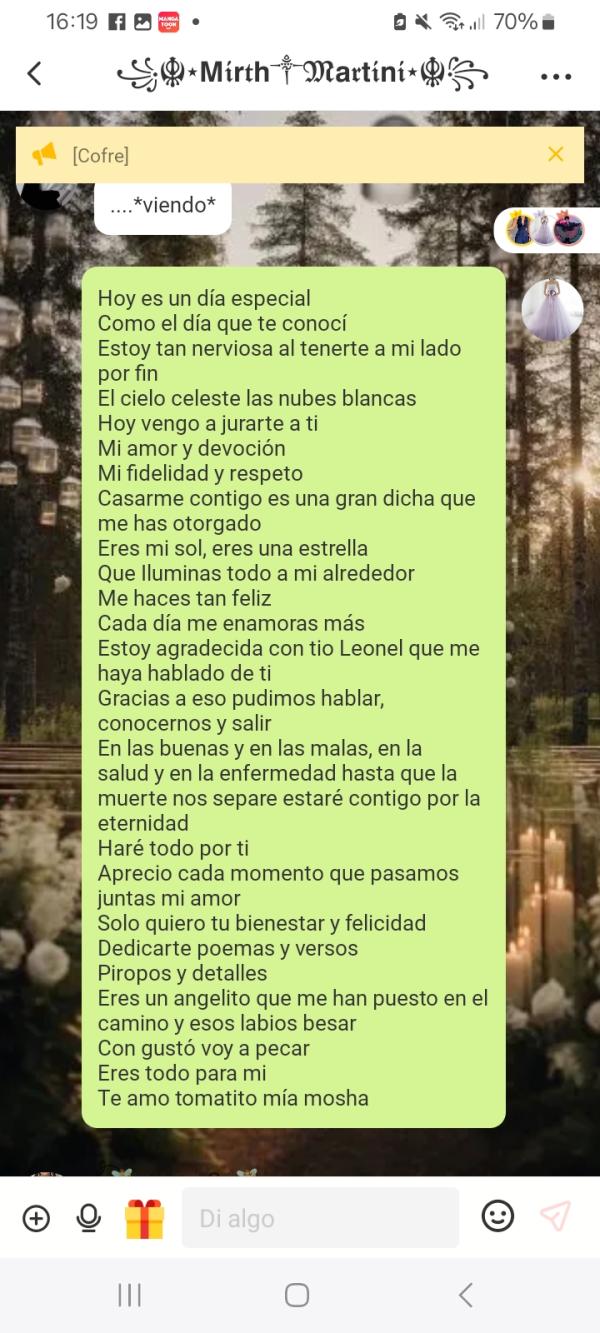Go back from the Mirth Martini chat

(x=35, y=73)
